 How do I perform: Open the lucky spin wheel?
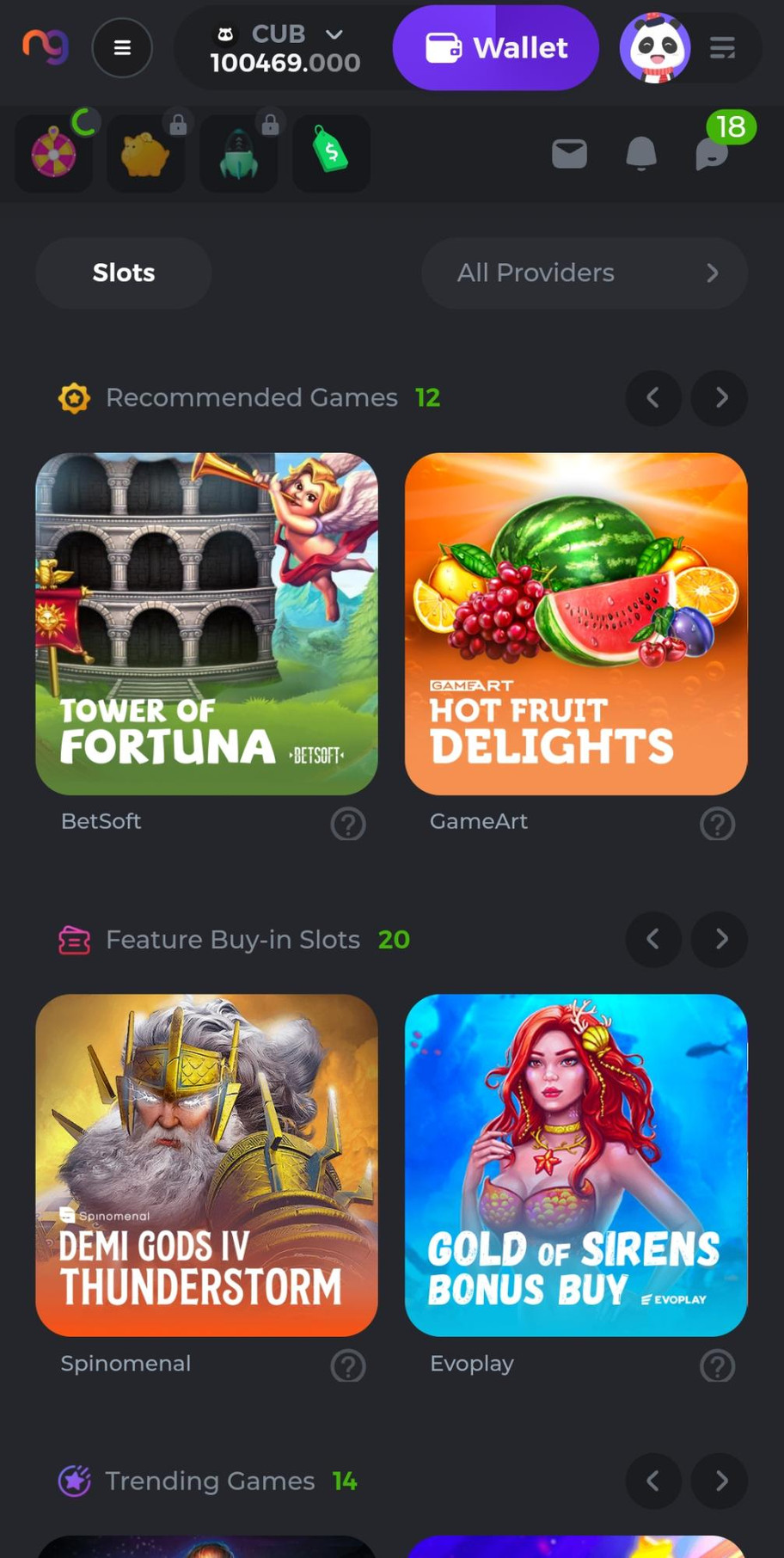pos(53,155)
